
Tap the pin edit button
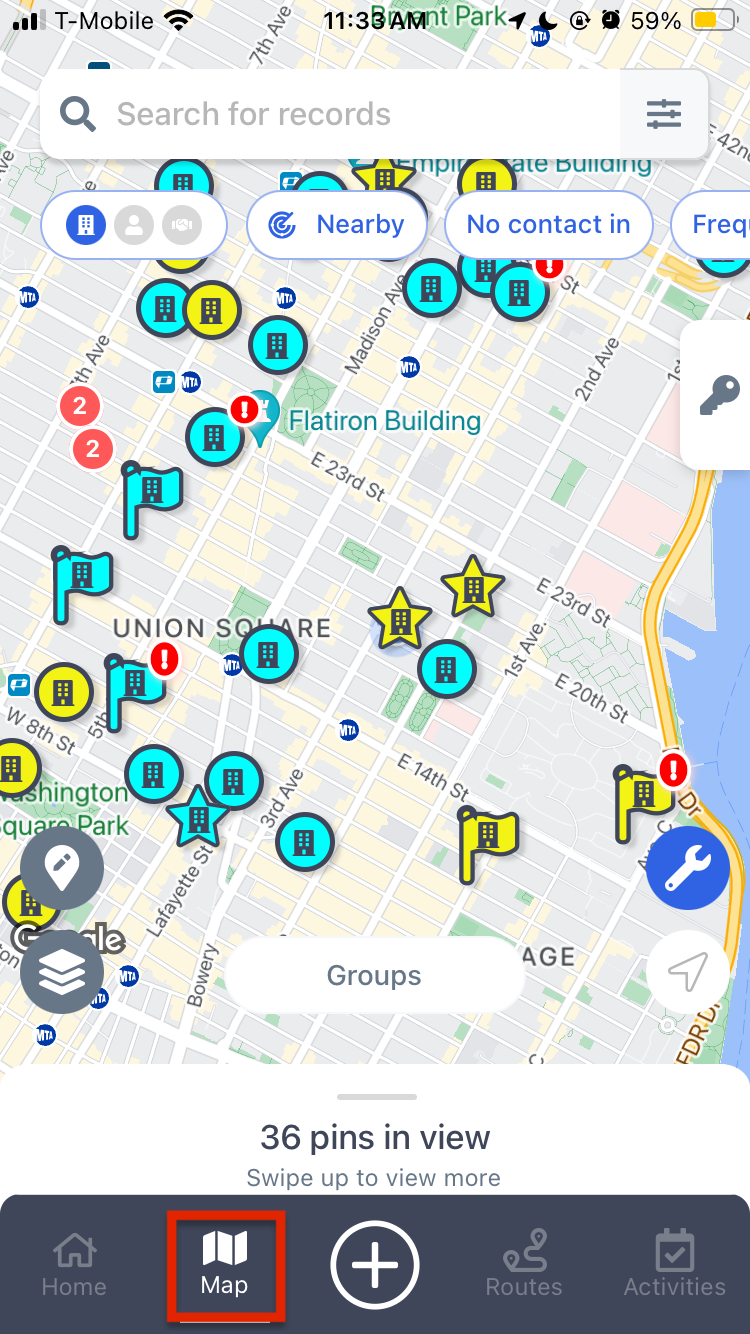point(62,867)
